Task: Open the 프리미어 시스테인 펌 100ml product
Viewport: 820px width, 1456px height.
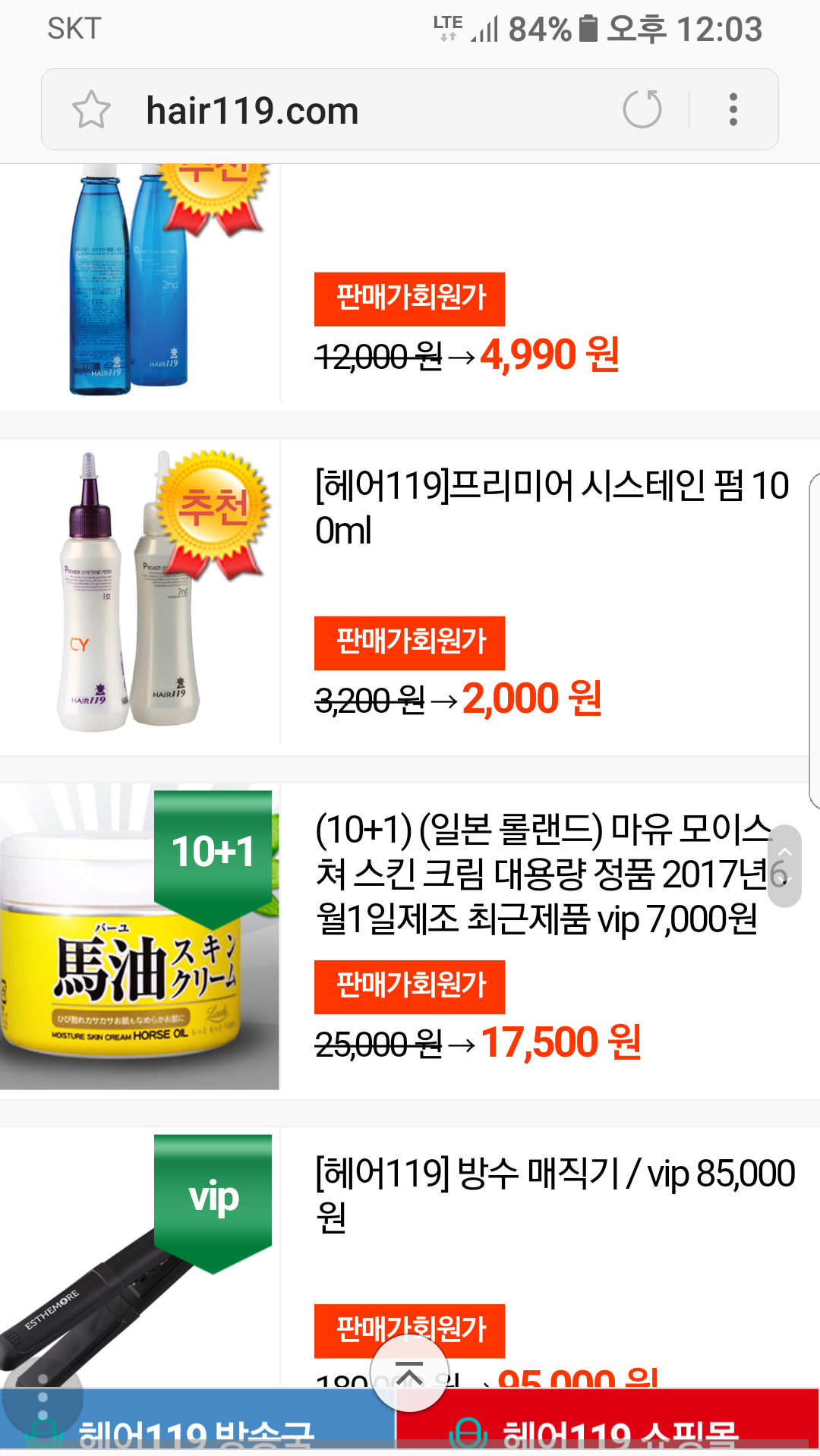Action: pyautogui.click(x=552, y=507)
